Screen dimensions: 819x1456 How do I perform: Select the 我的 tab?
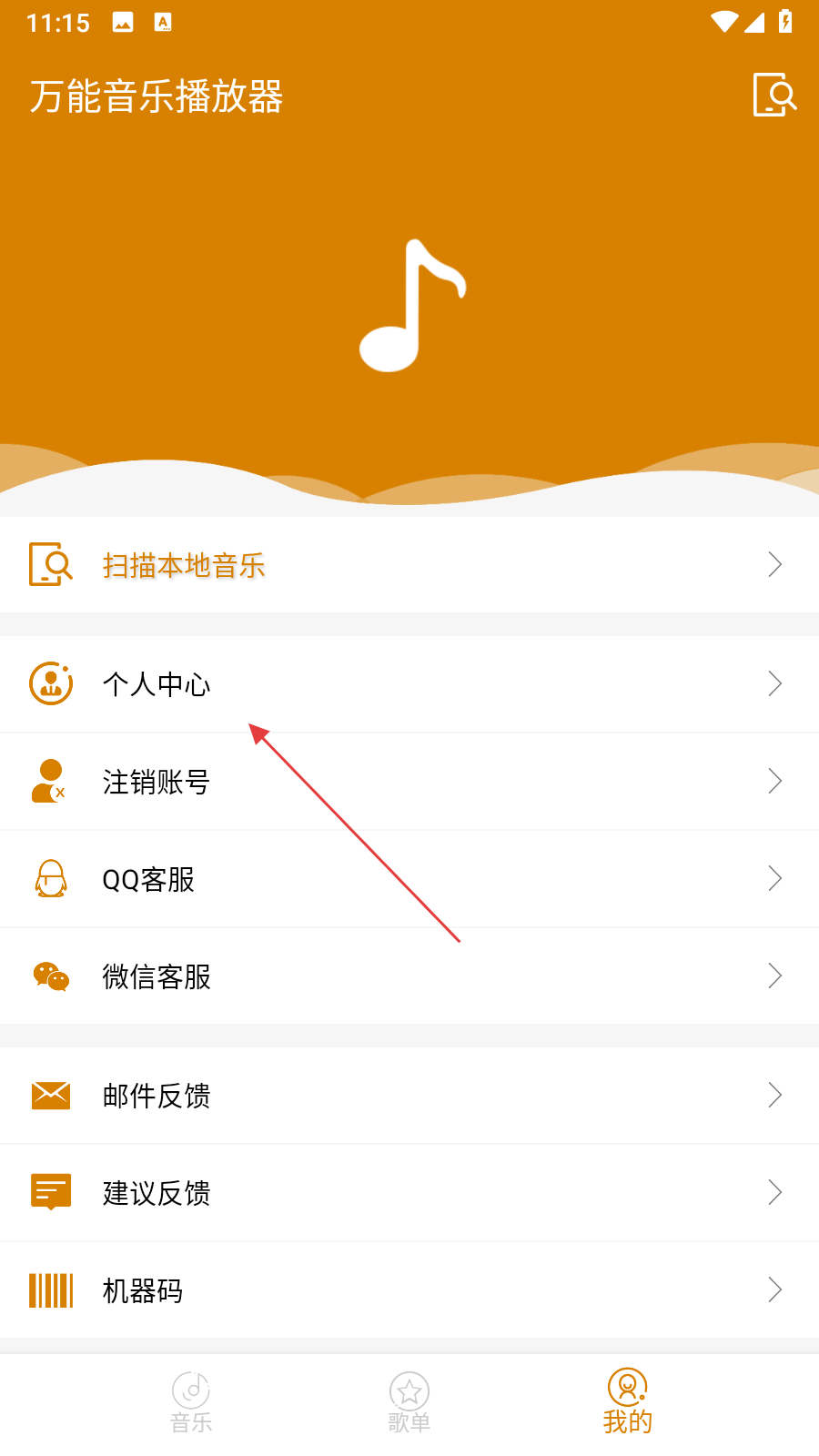[x=628, y=1401]
